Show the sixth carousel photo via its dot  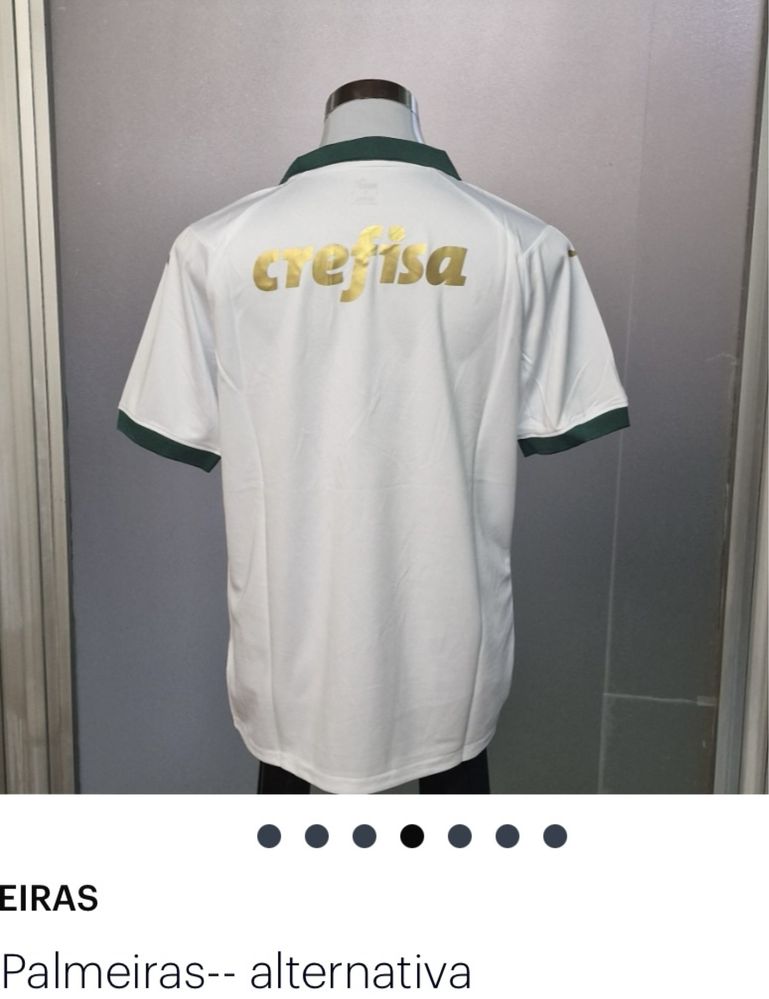508,836
